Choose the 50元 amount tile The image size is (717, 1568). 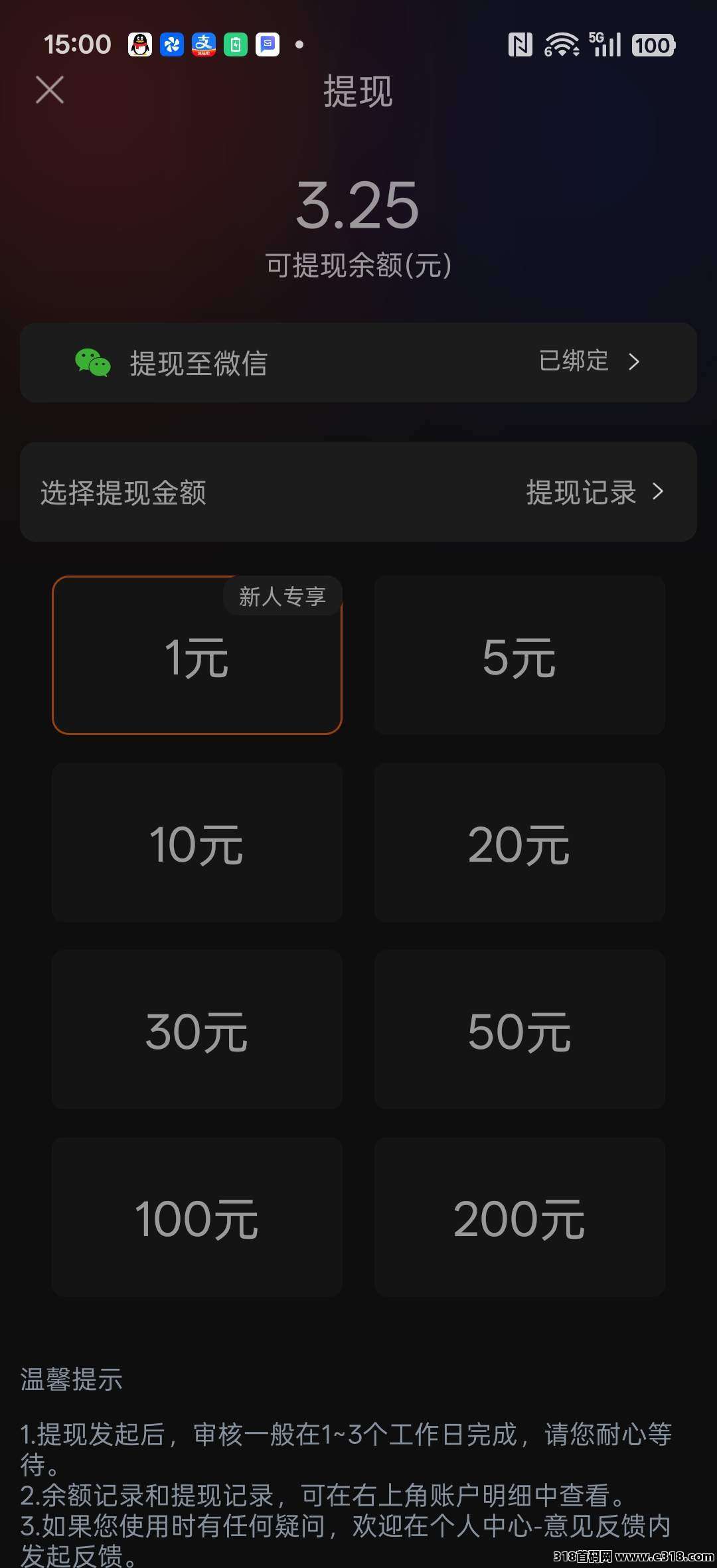pyautogui.click(x=519, y=1030)
